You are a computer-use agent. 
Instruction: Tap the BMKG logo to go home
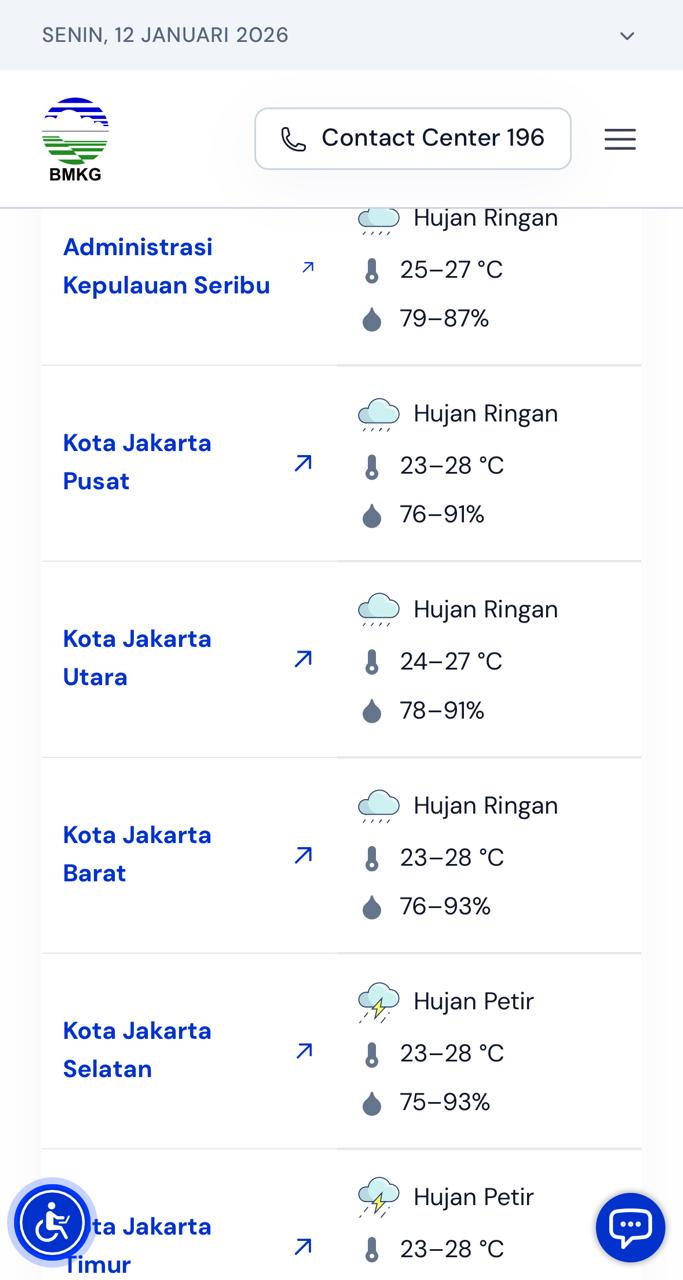[x=75, y=140]
